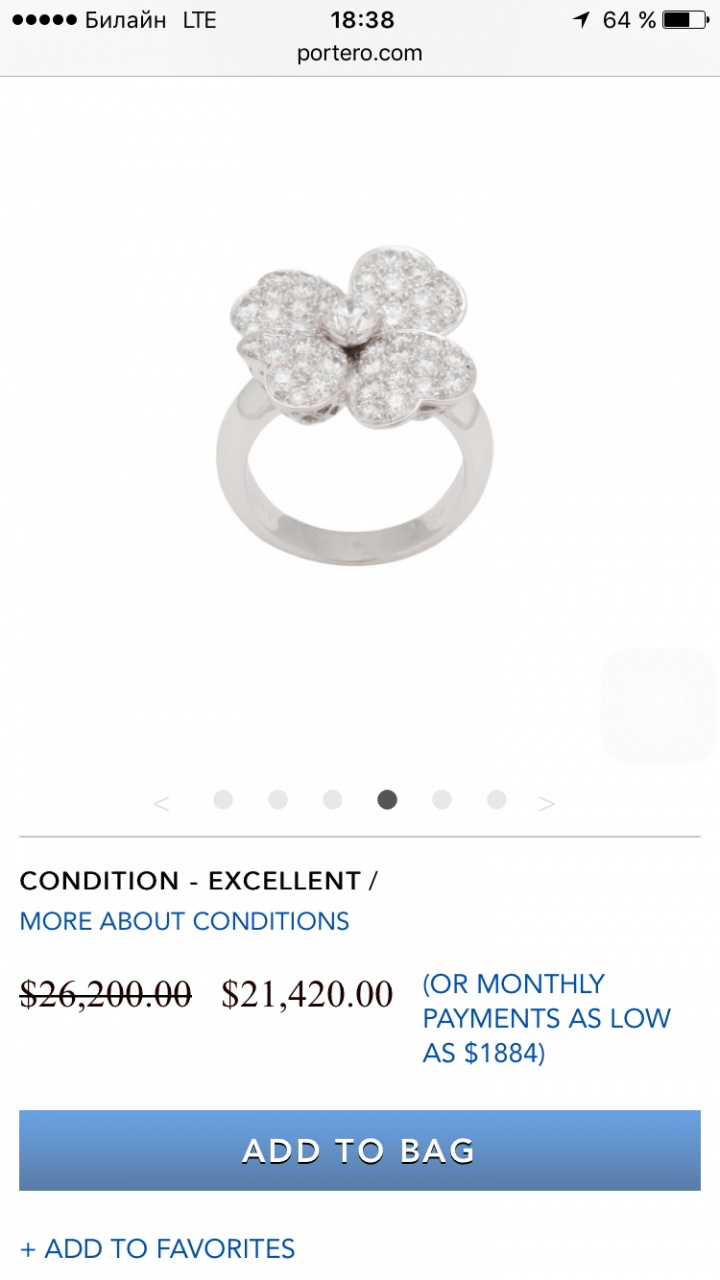The width and height of the screenshot is (720, 1280).
Task: Open More About Conditions link
Action: click(184, 920)
